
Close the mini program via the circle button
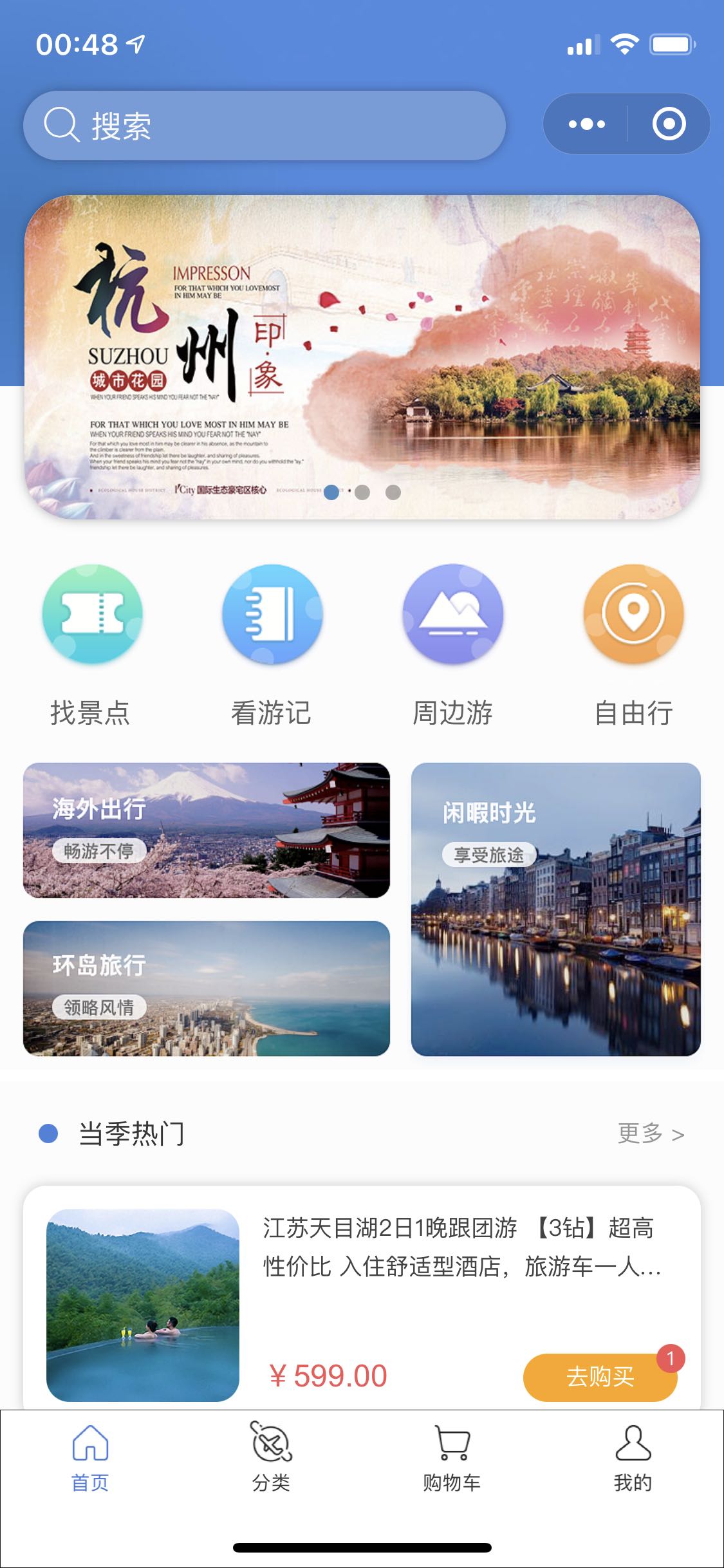click(669, 124)
